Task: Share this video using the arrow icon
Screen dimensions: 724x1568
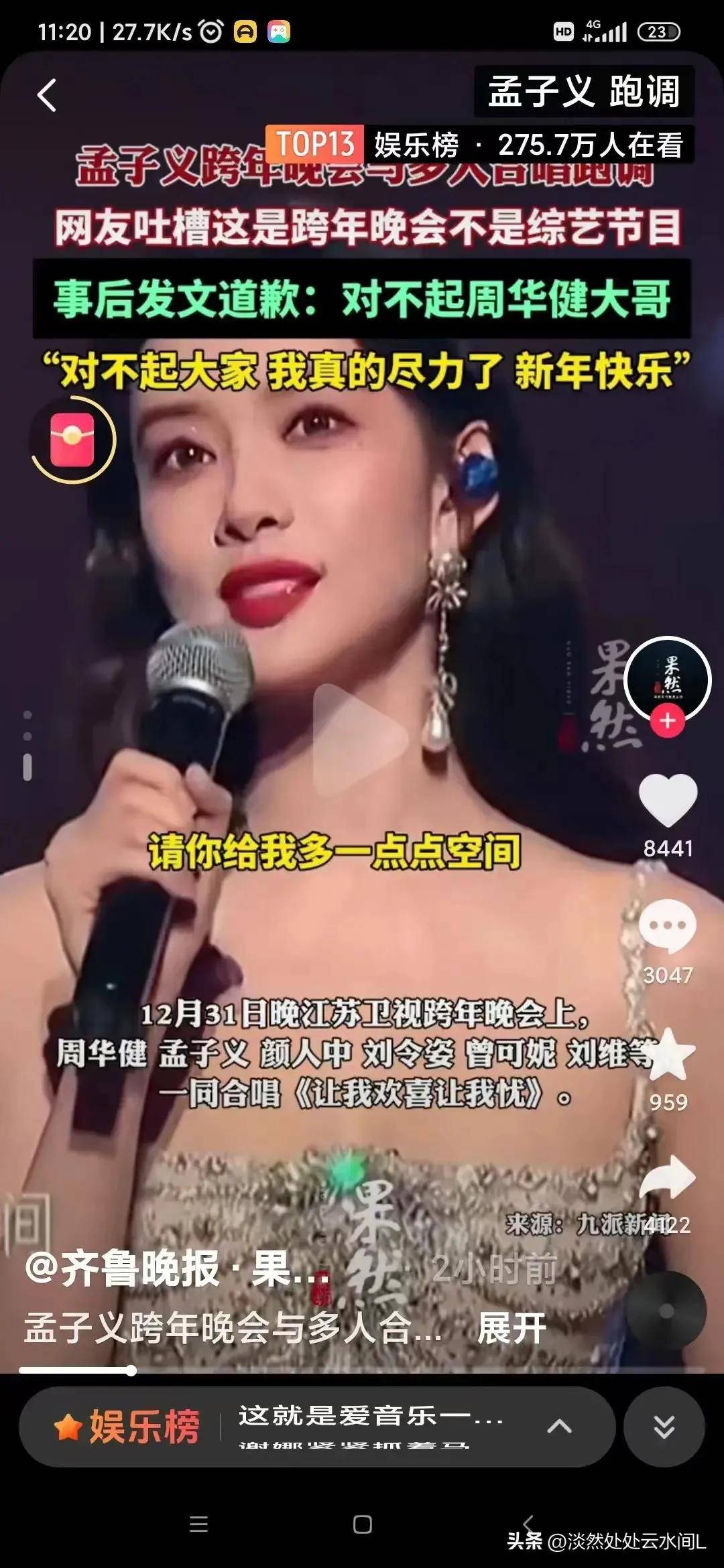Action: [668, 1179]
